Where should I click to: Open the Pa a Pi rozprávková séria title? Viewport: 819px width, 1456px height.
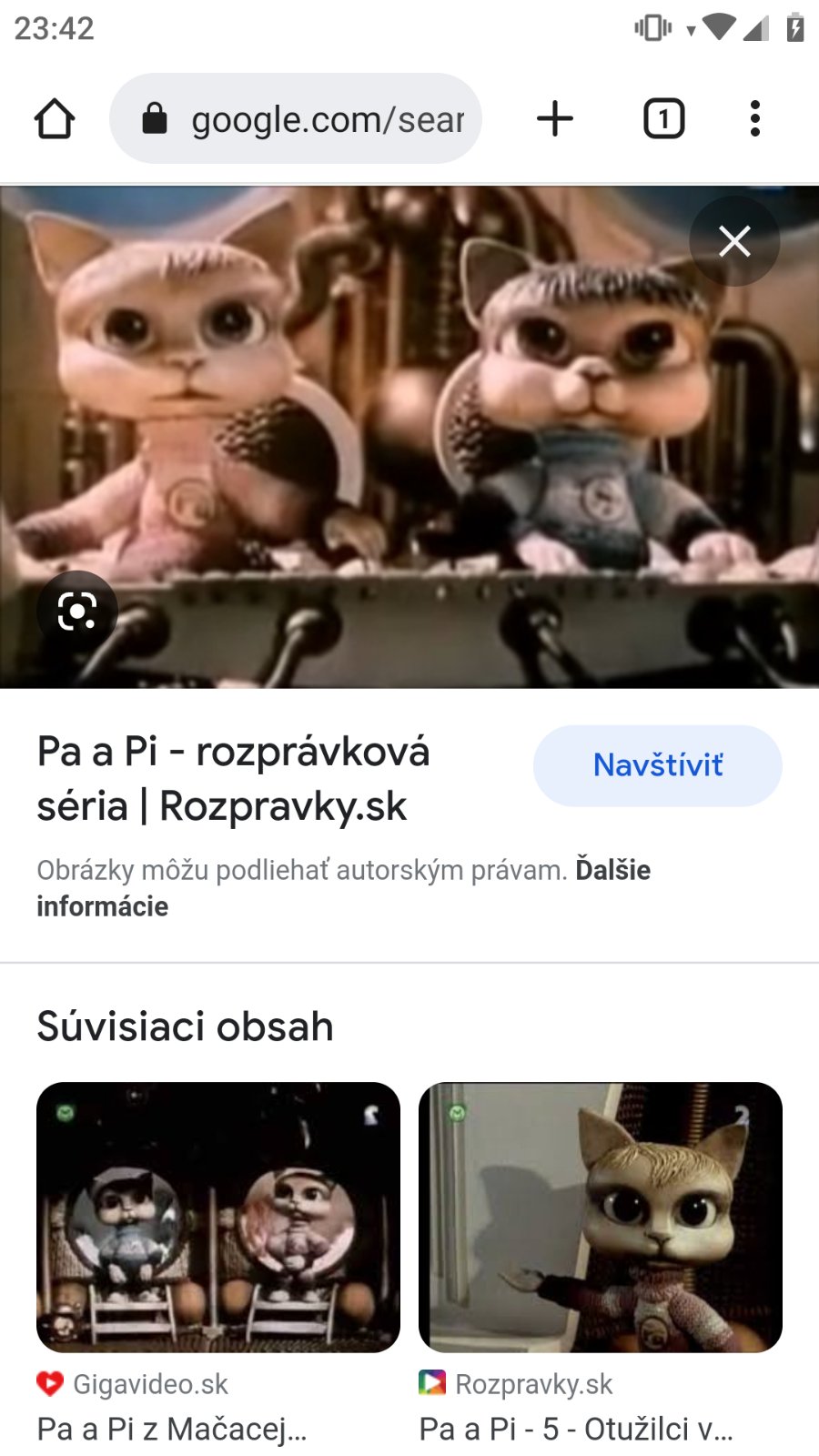click(233, 779)
